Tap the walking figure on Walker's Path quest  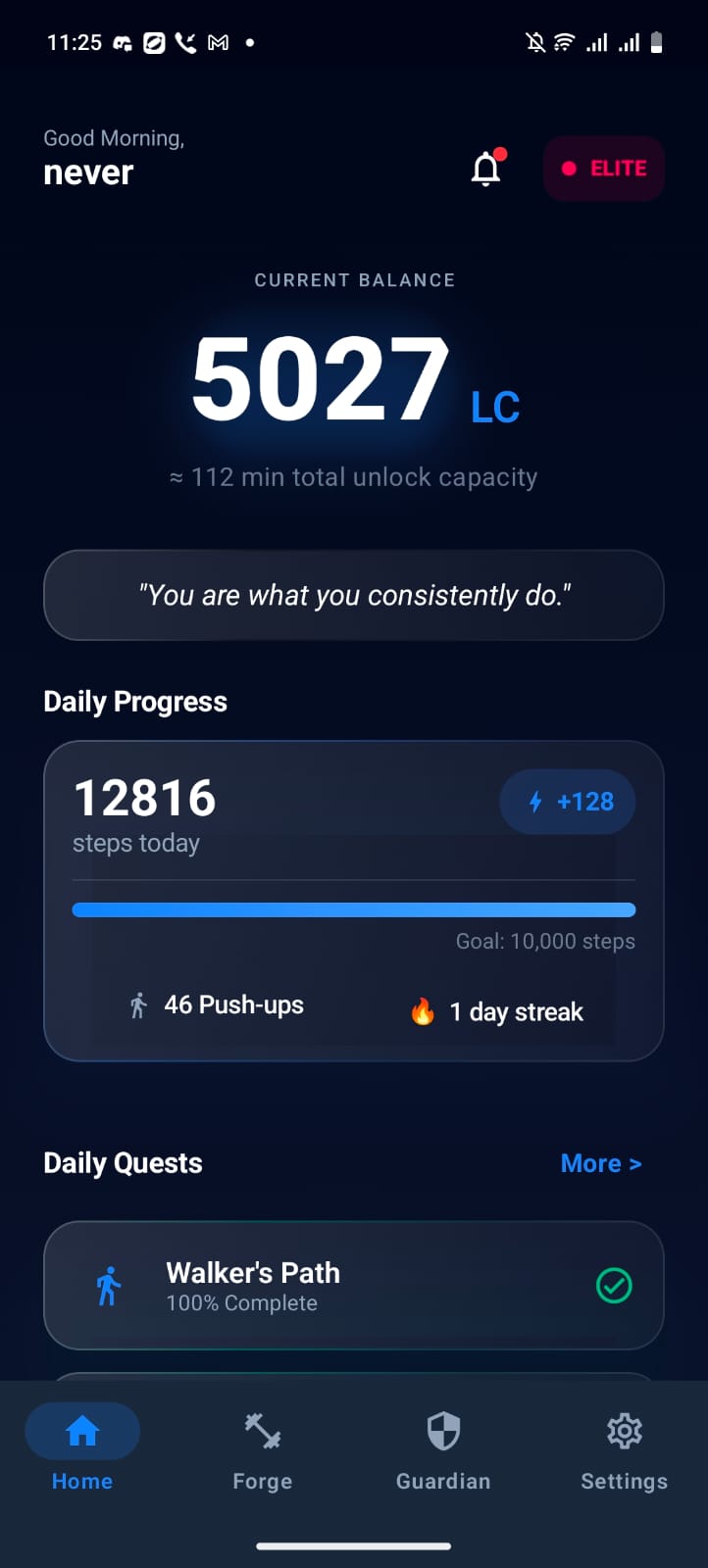coord(109,1285)
